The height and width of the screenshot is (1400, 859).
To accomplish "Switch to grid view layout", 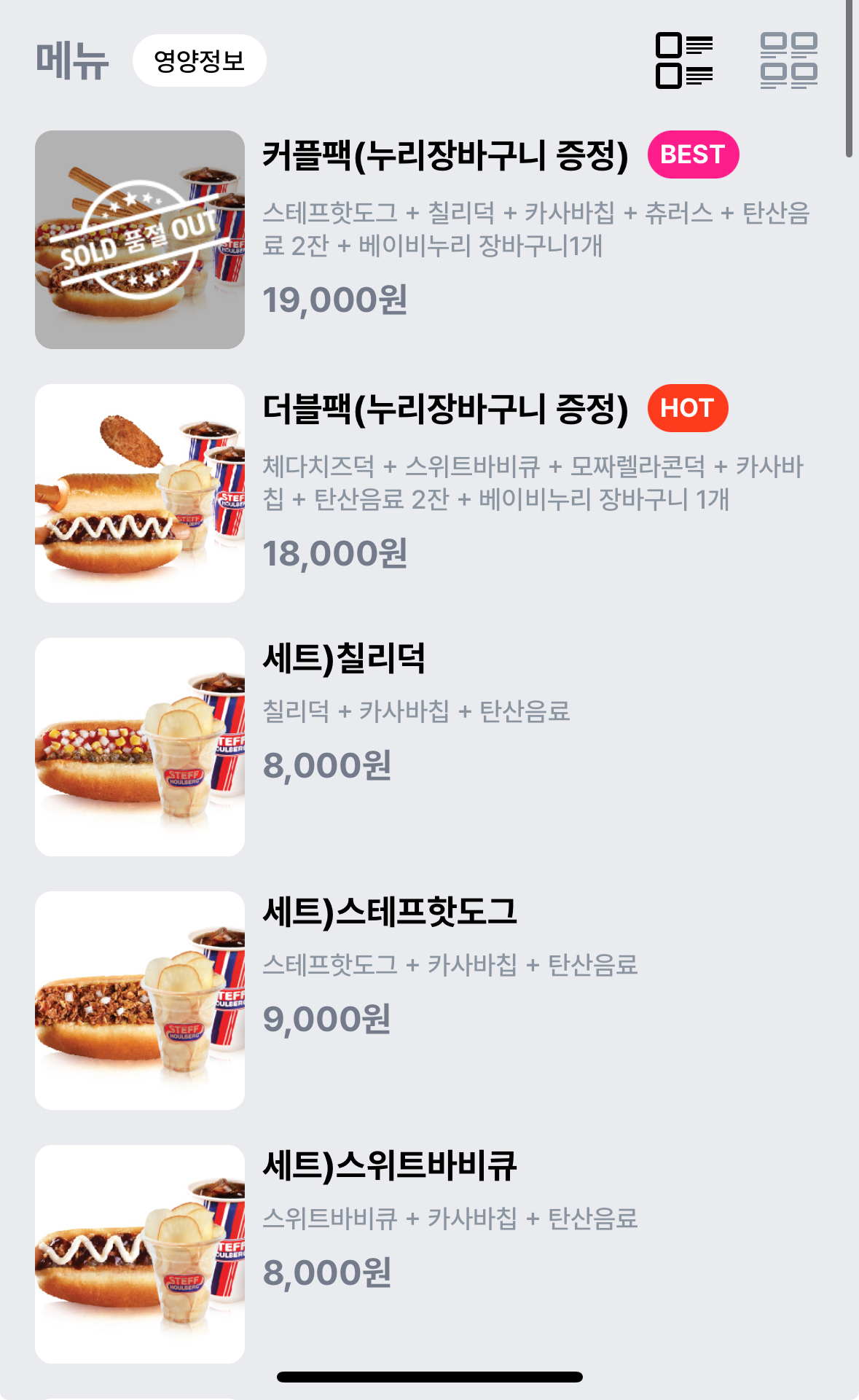I will [788, 60].
